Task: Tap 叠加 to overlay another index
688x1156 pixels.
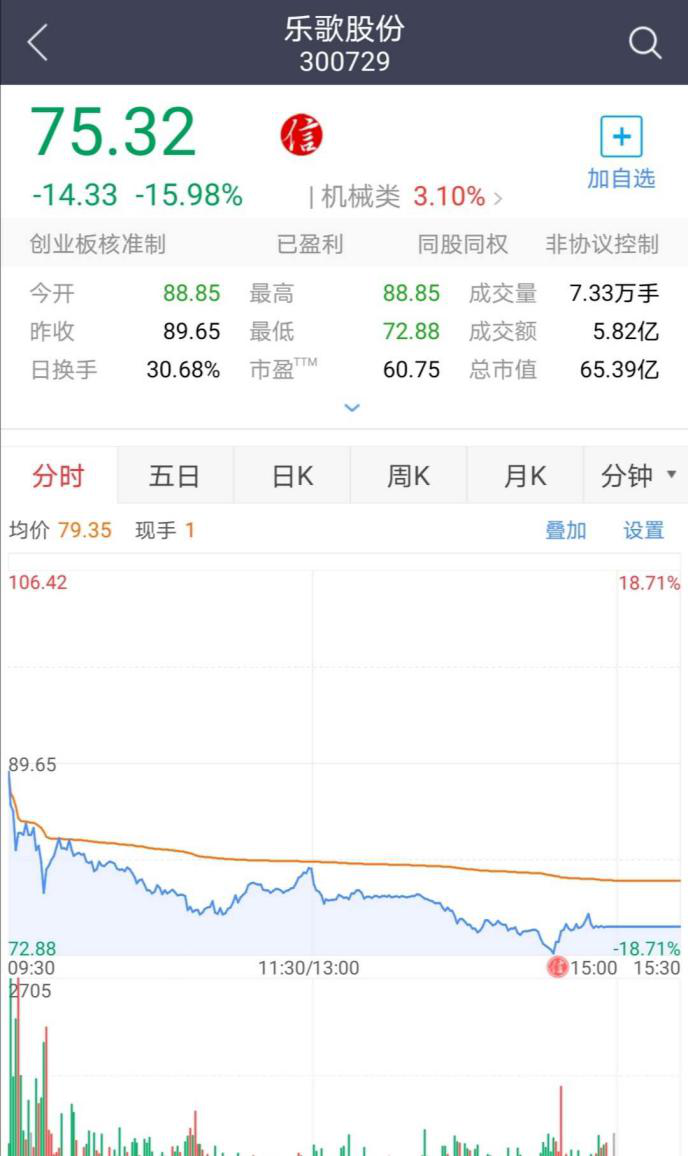Action: click(565, 530)
